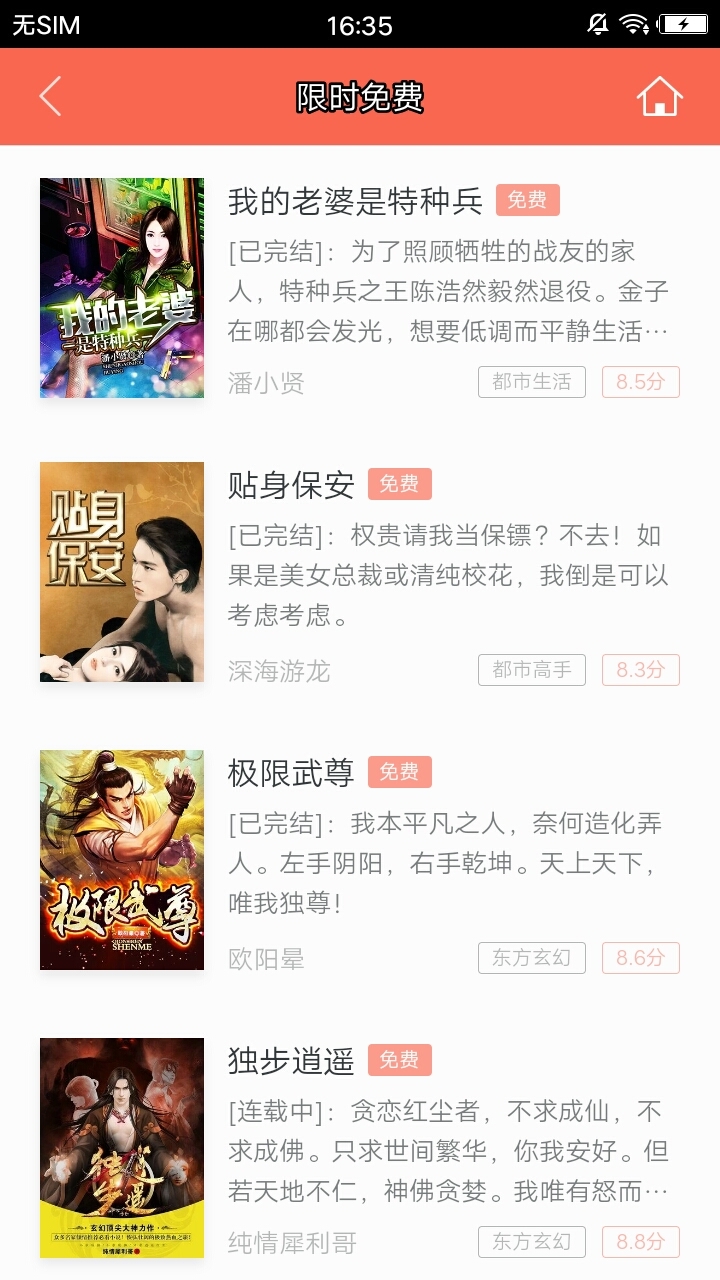Screen dimensions: 720x1280
Task: Select the 东方玄幻 tag under 极限武尊
Action: pos(531,958)
